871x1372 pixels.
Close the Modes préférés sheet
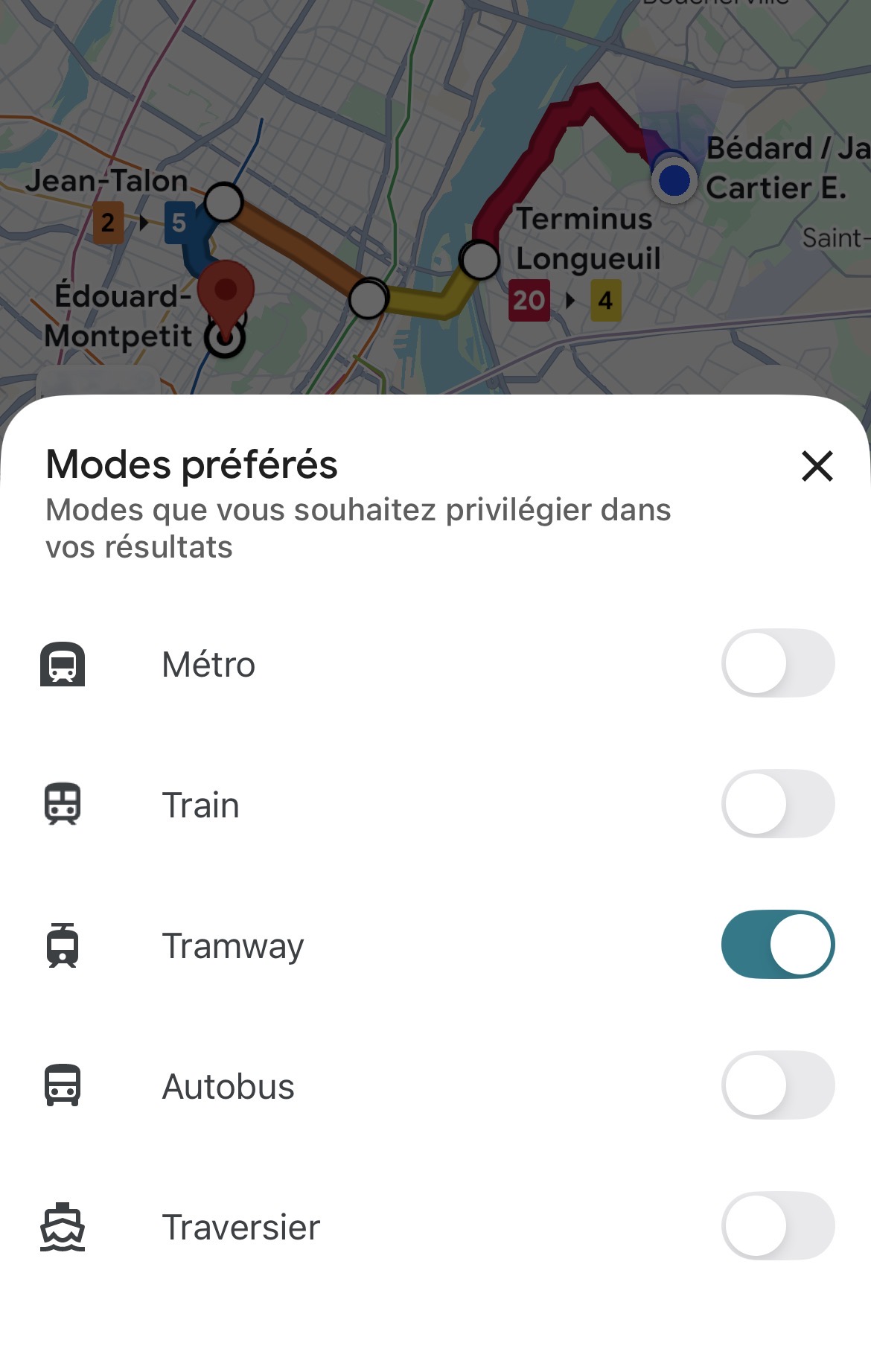817,467
